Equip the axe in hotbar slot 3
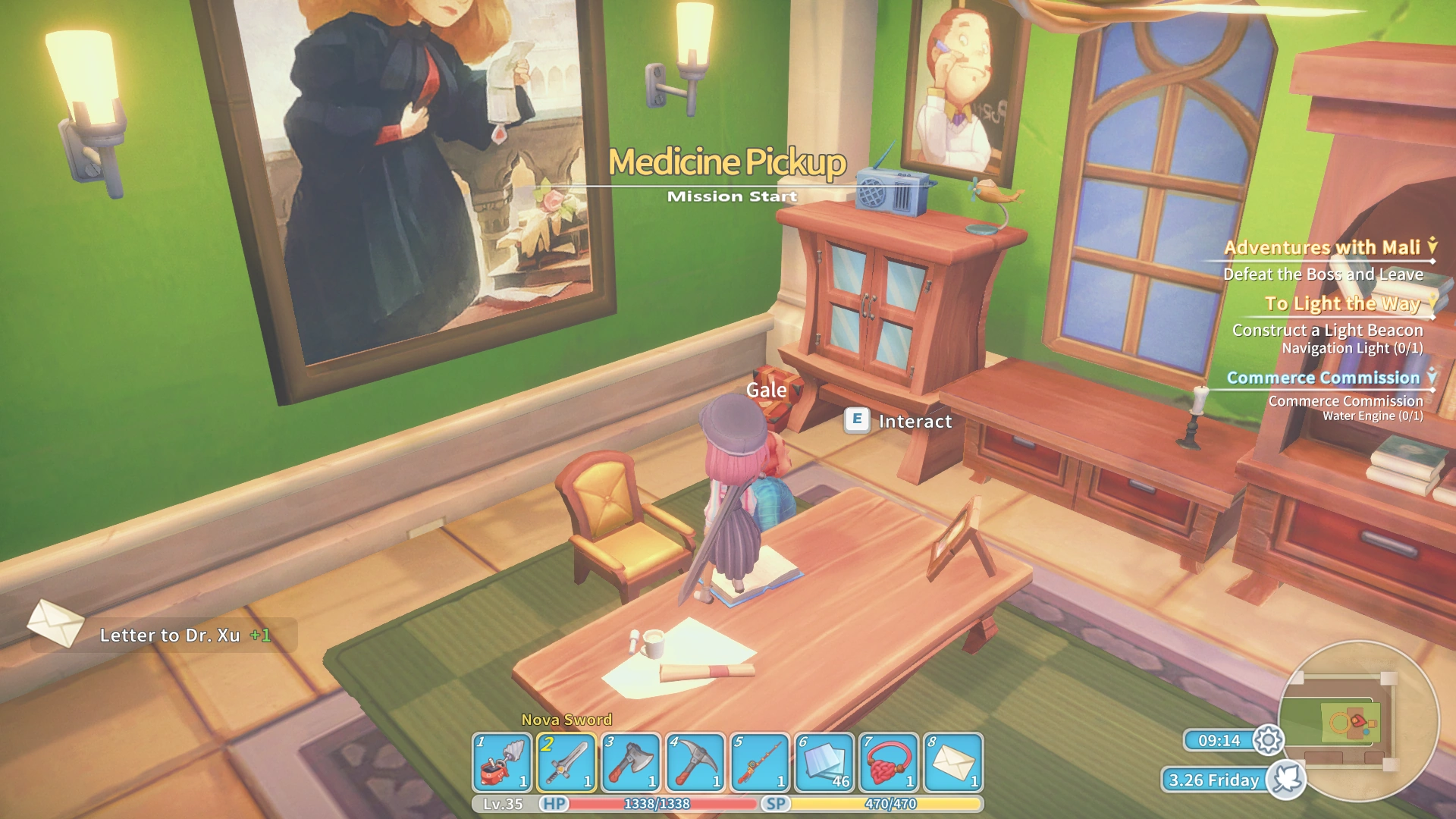This screenshot has height=819, width=1456. [631, 763]
